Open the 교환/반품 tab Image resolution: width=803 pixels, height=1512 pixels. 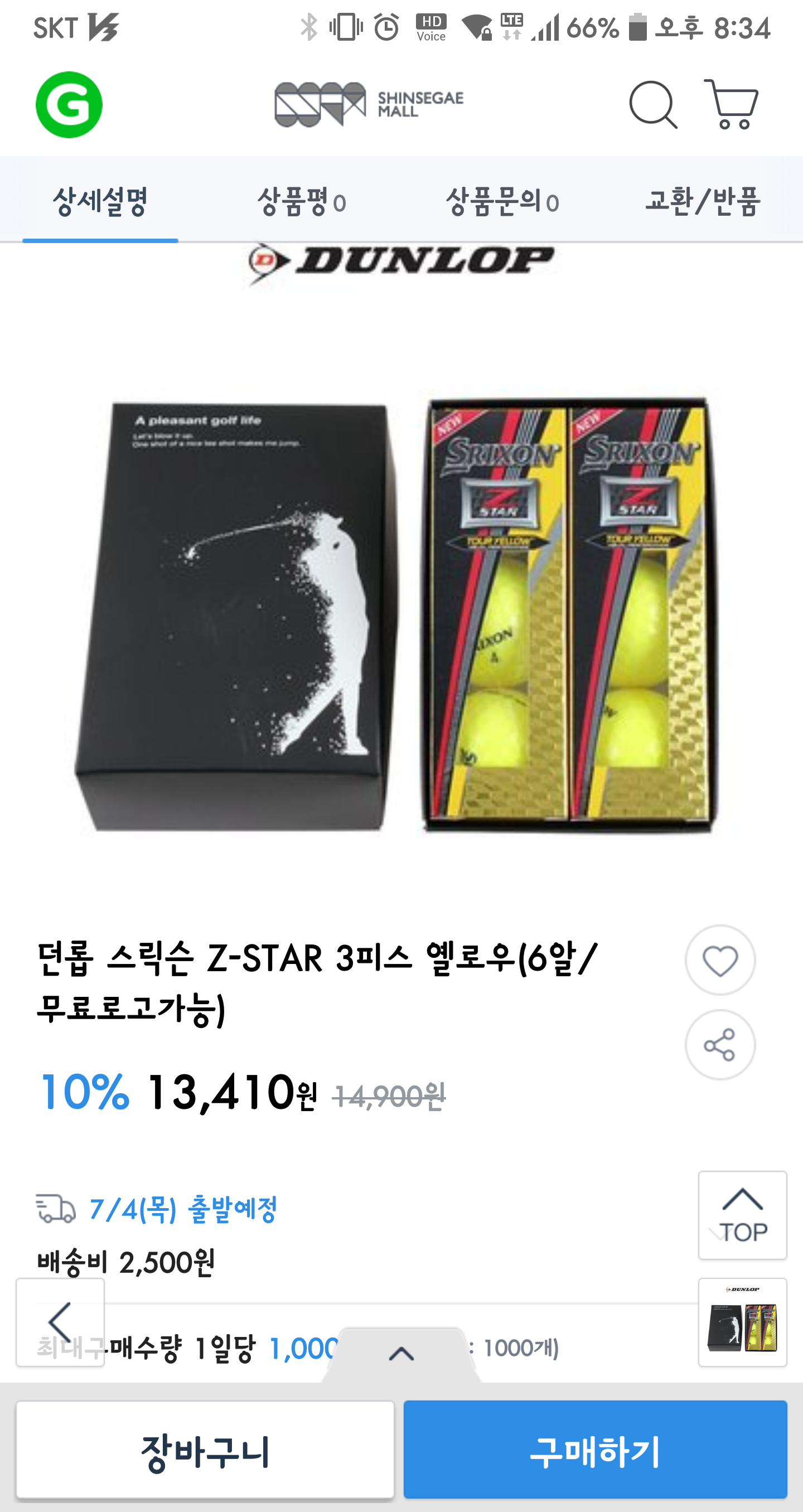coord(703,201)
